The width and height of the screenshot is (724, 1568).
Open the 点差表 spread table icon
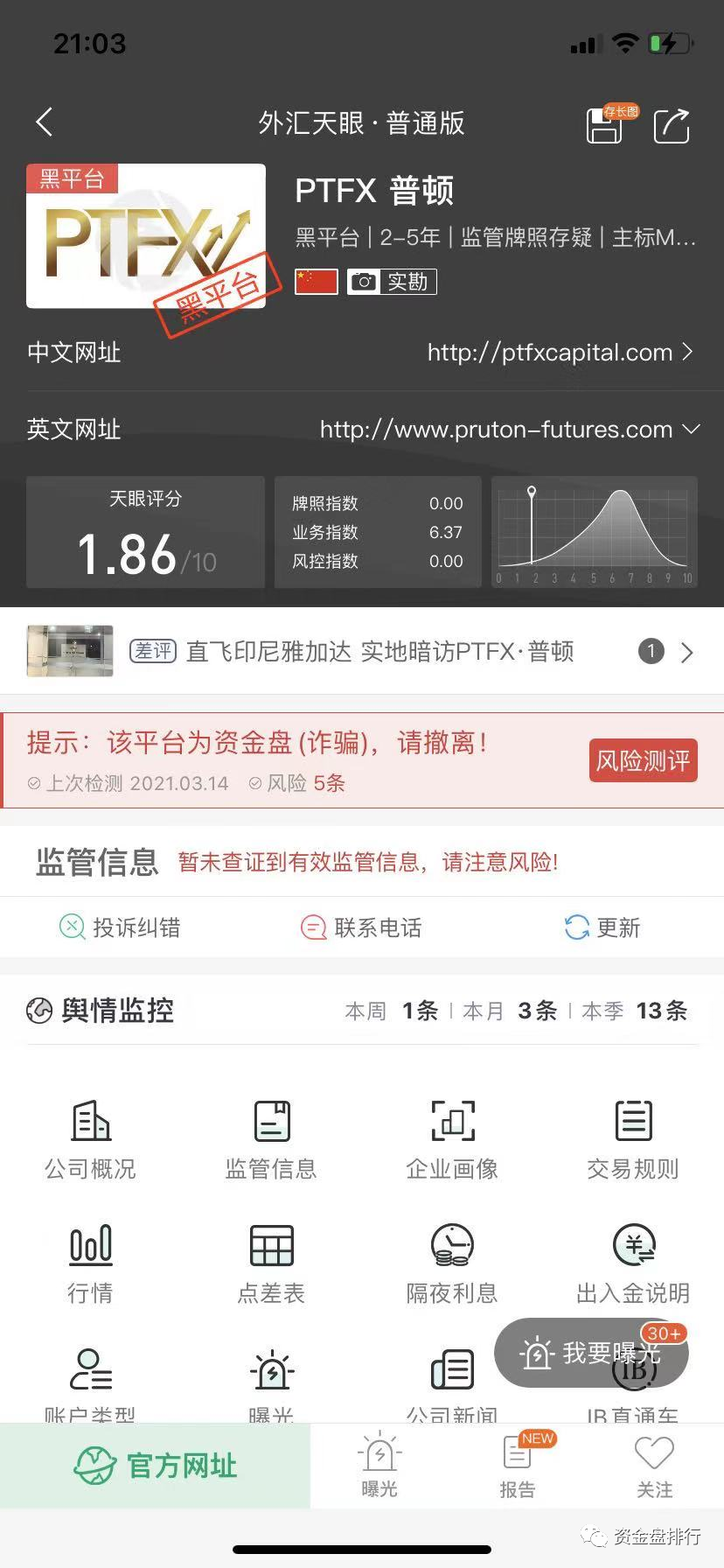point(271,1260)
